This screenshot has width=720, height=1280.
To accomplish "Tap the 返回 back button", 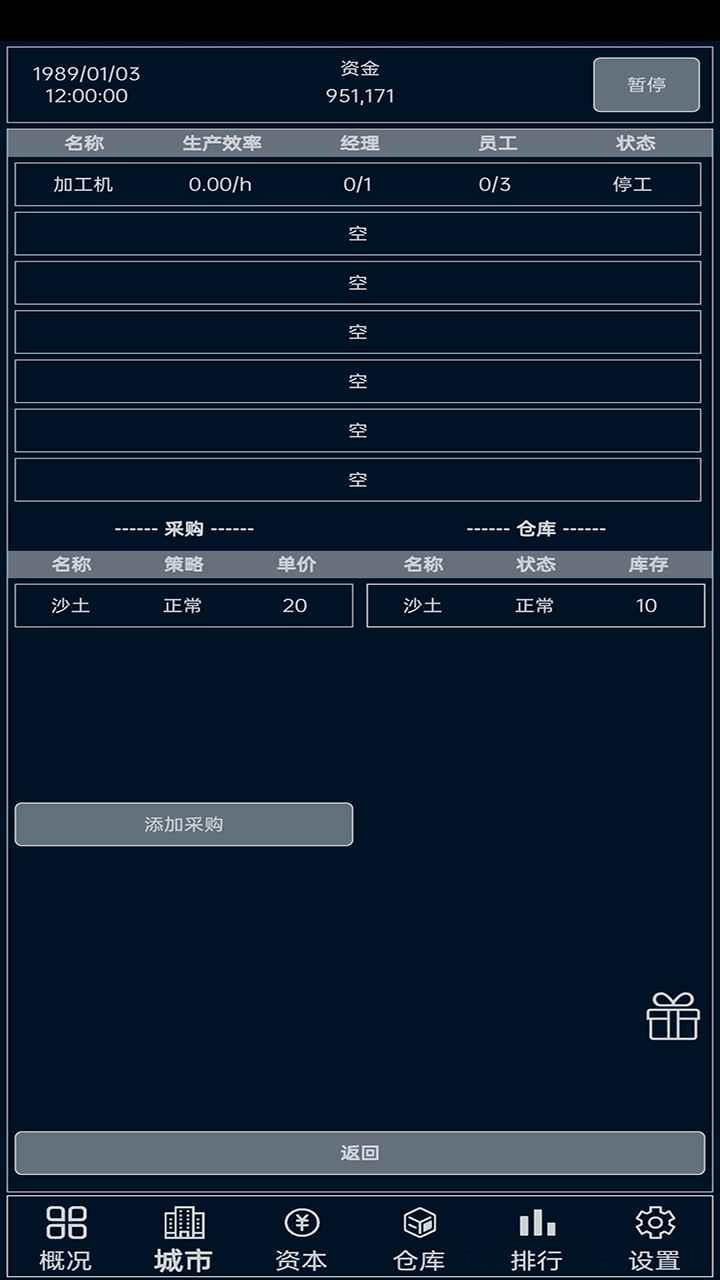I will (359, 1153).
